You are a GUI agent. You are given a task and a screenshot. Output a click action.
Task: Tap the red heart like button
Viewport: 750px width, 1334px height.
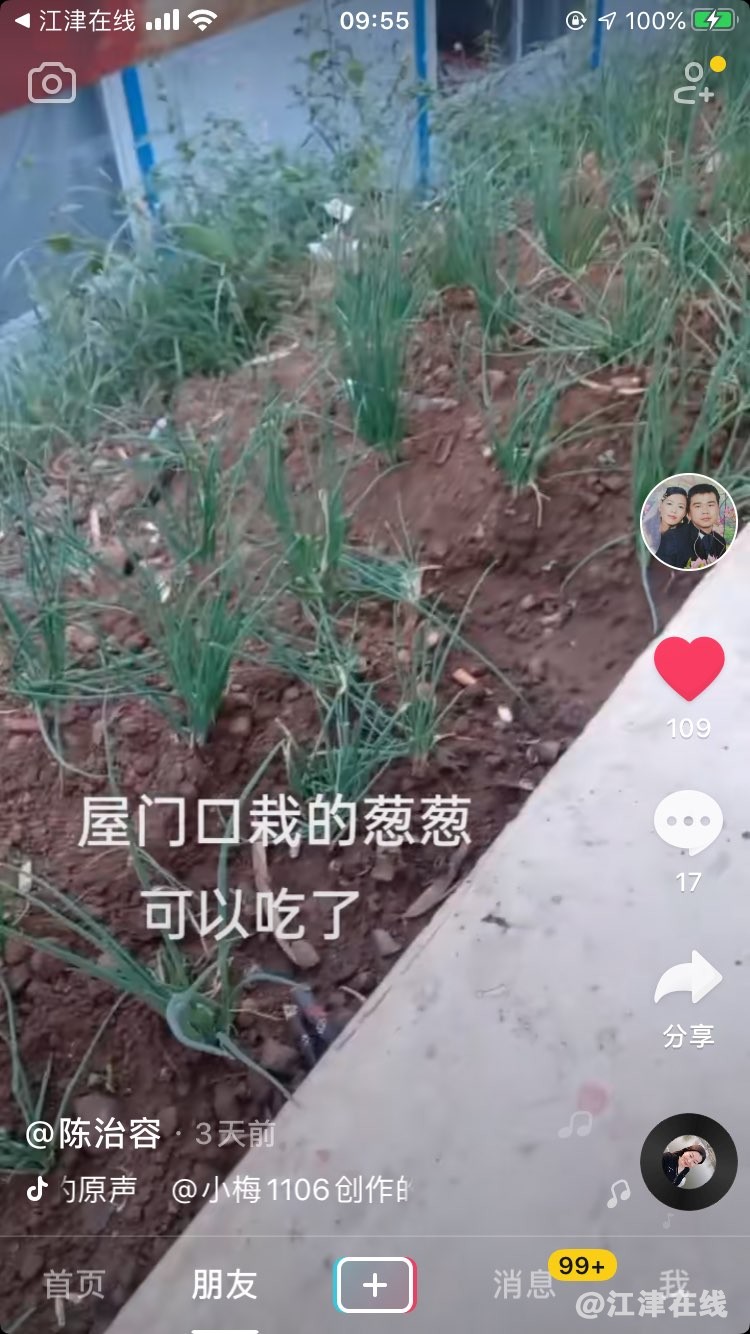coord(689,669)
